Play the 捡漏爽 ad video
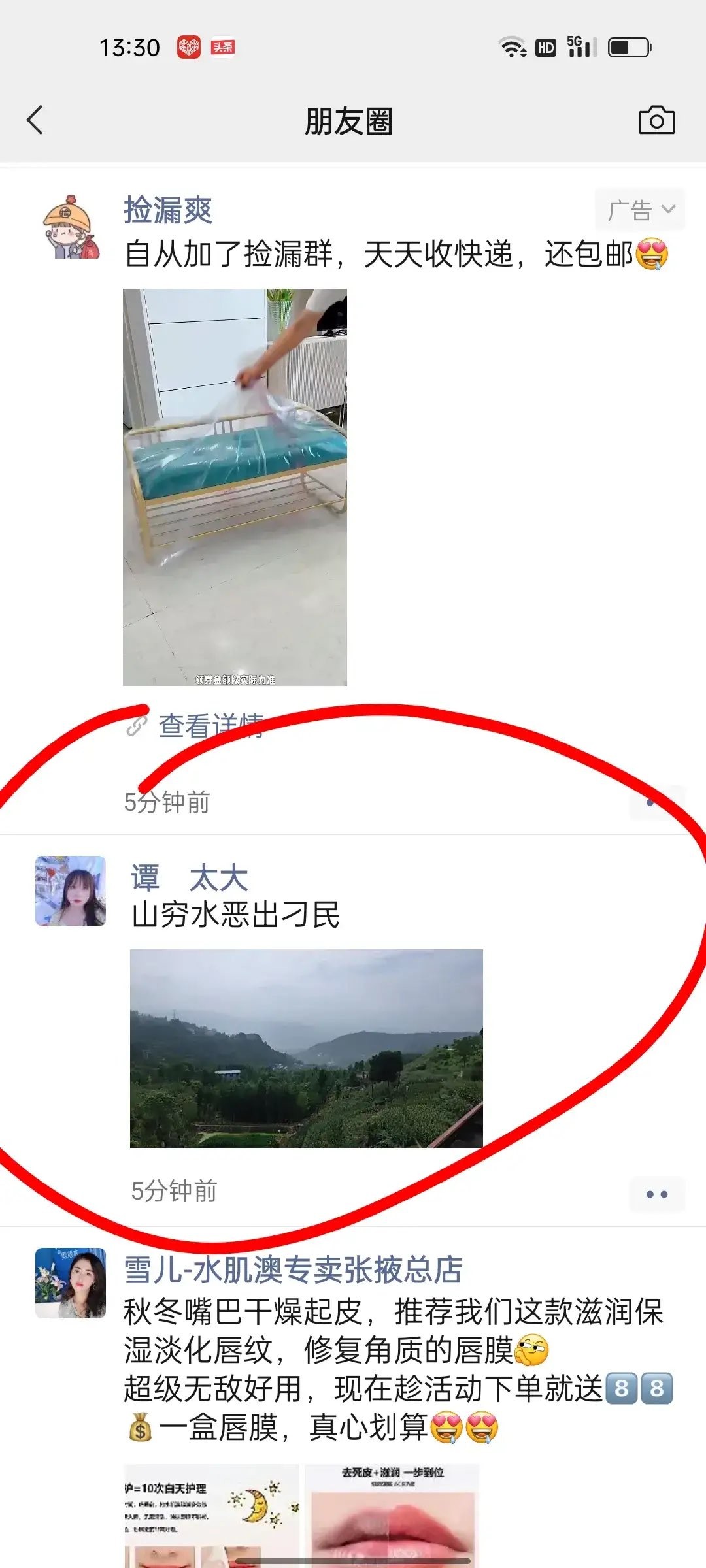 click(x=235, y=487)
